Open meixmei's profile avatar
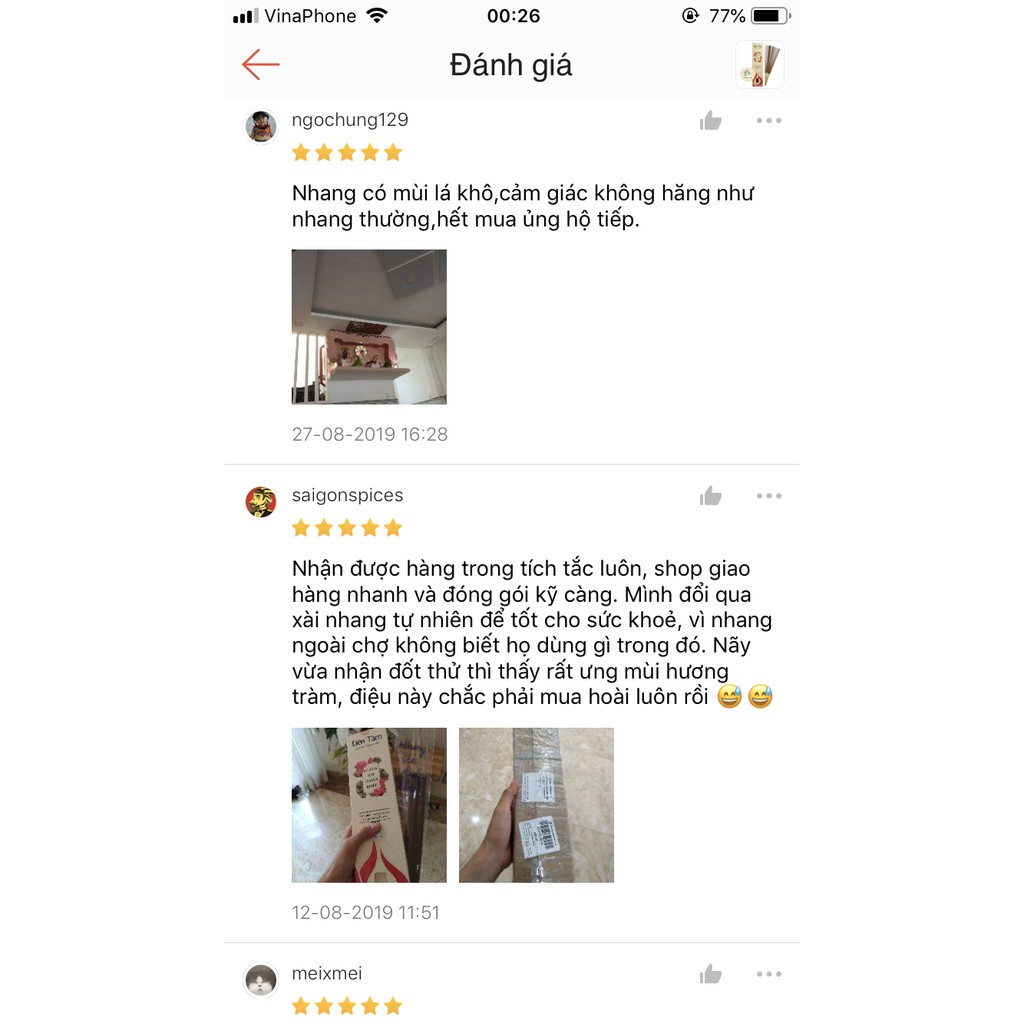Screen dimensions: 1024x1024 (x=261, y=979)
